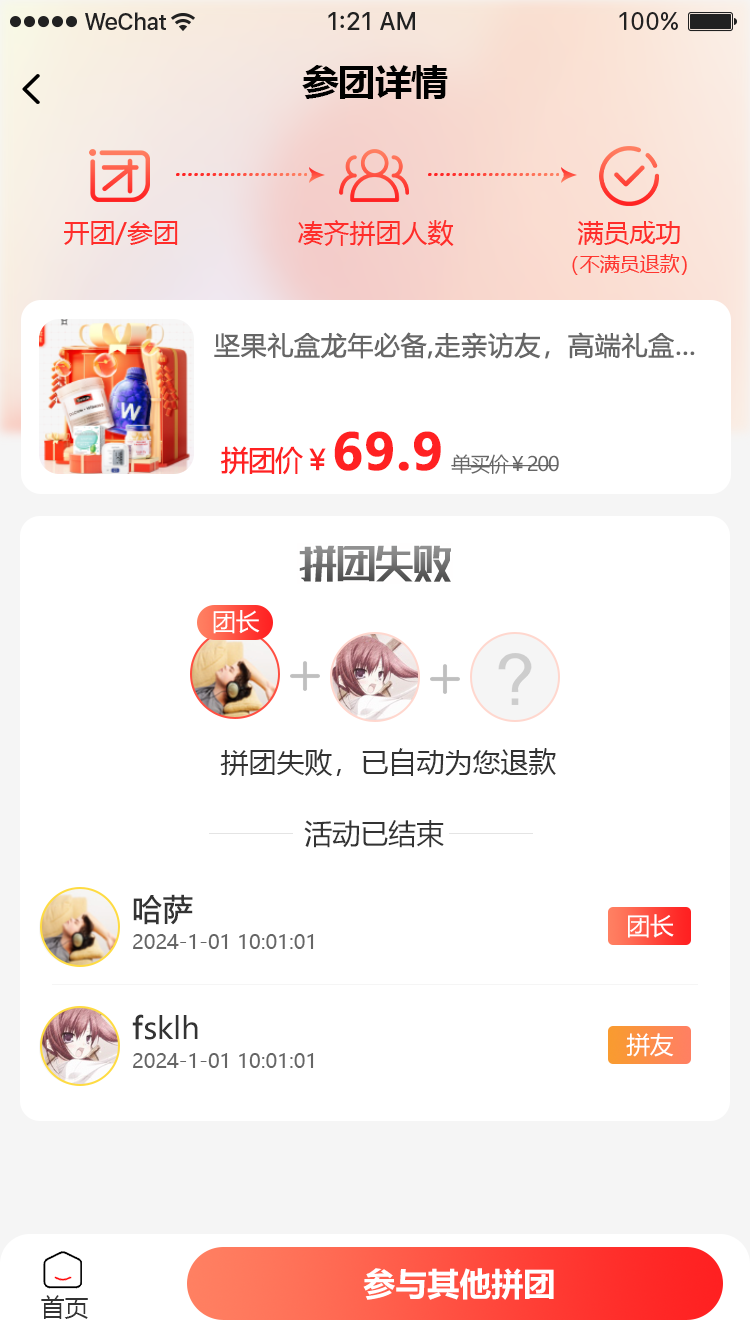Screen dimensions: 750x1334
Task: Tap the 参与其他拼团 button
Action: pos(455,1284)
